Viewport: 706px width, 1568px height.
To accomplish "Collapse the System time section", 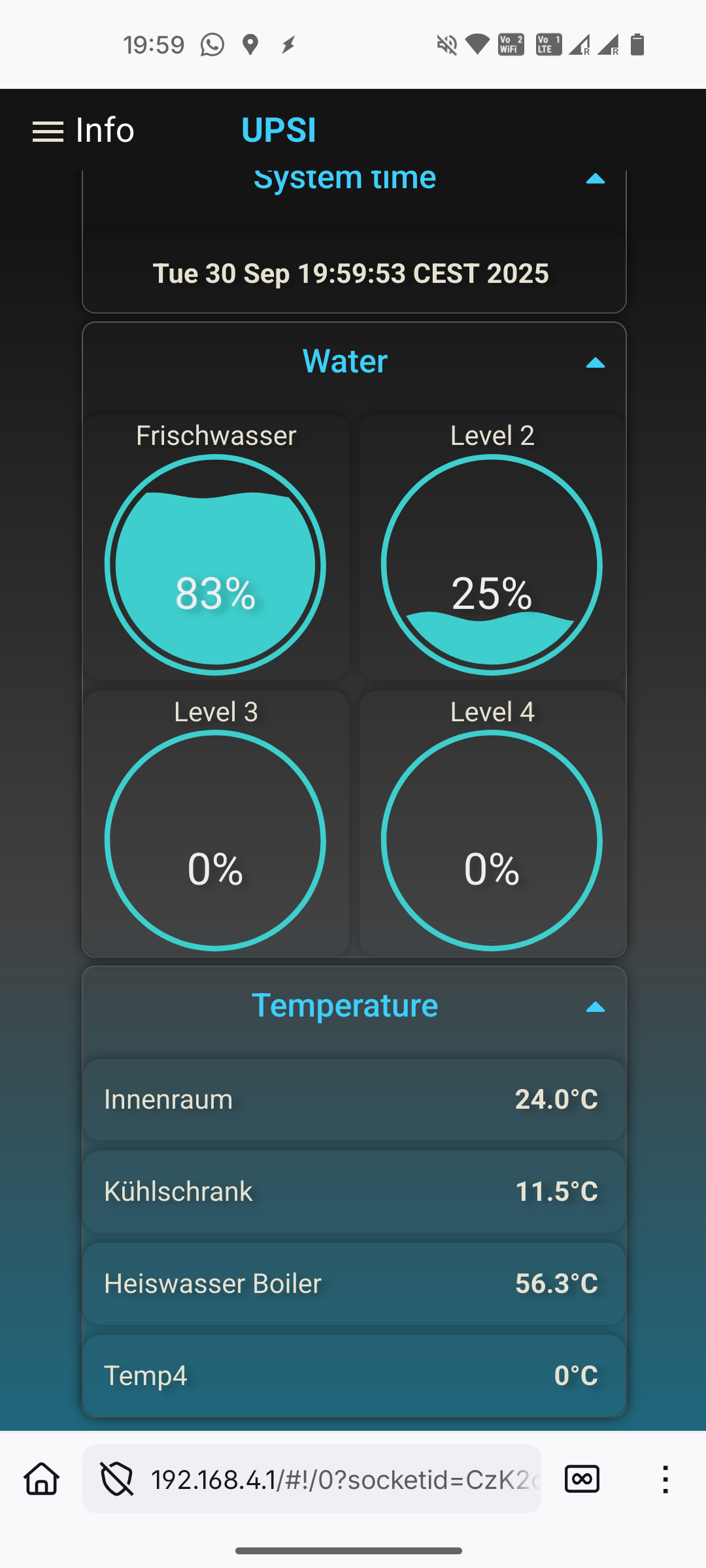I will [595, 179].
